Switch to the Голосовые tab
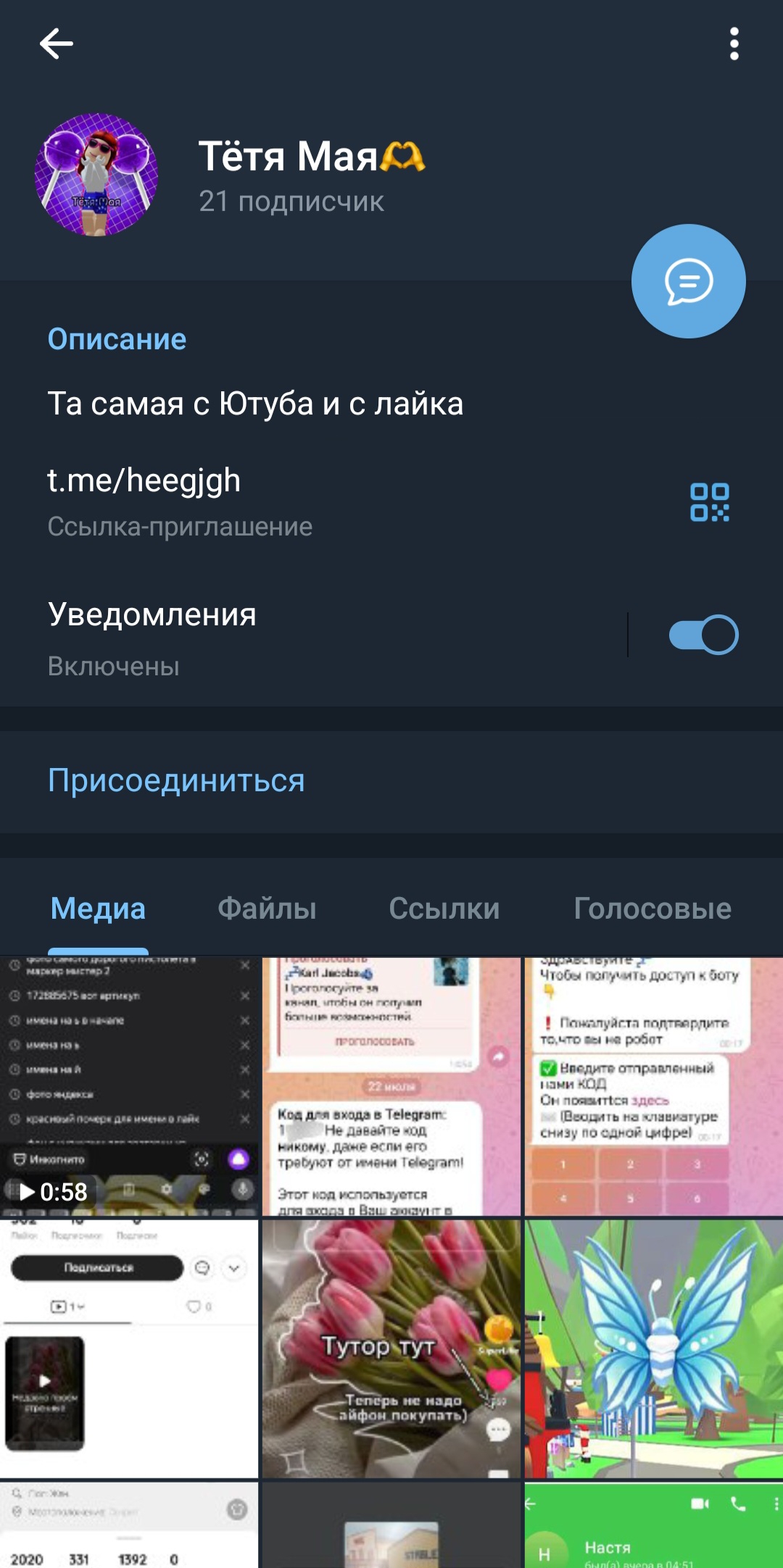Screen dimensions: 783x1568 click(x=652, y=909)
